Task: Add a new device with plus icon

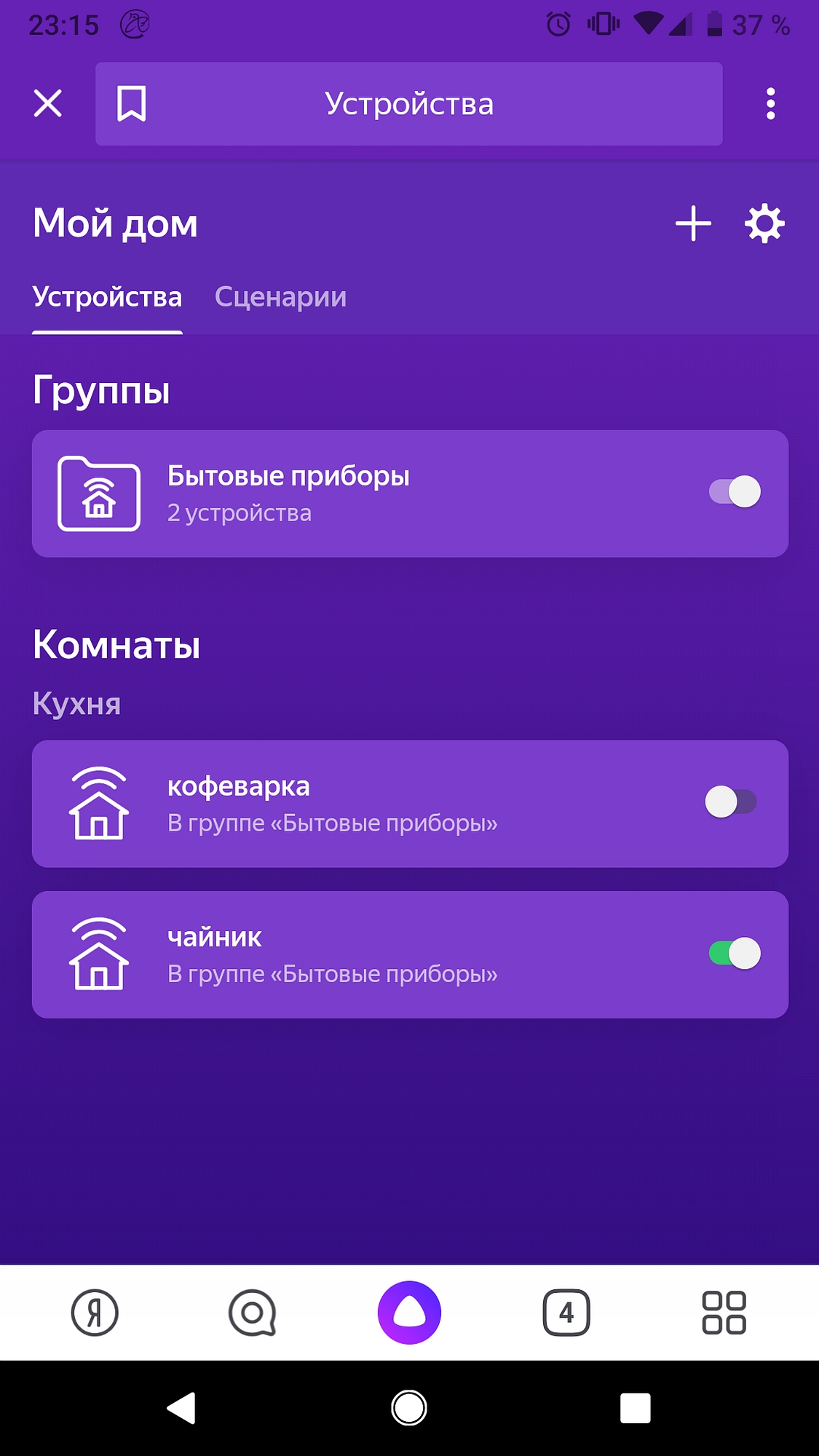Action: (693, 223)
